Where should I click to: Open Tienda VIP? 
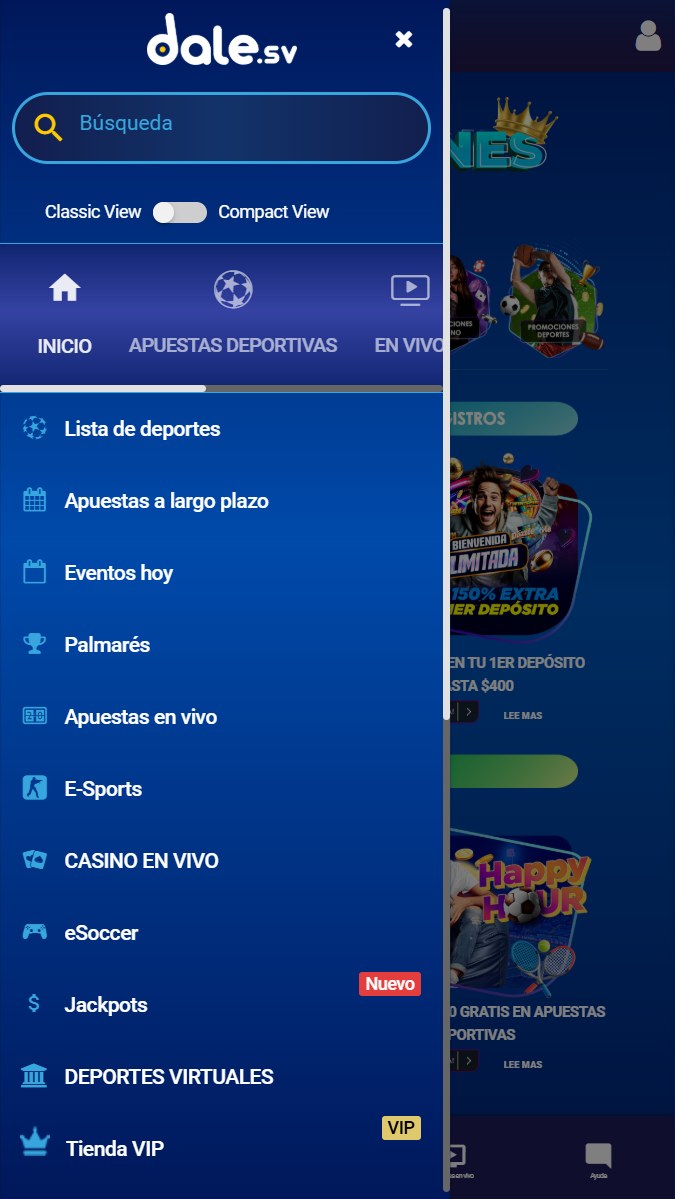click(221, 1148)
